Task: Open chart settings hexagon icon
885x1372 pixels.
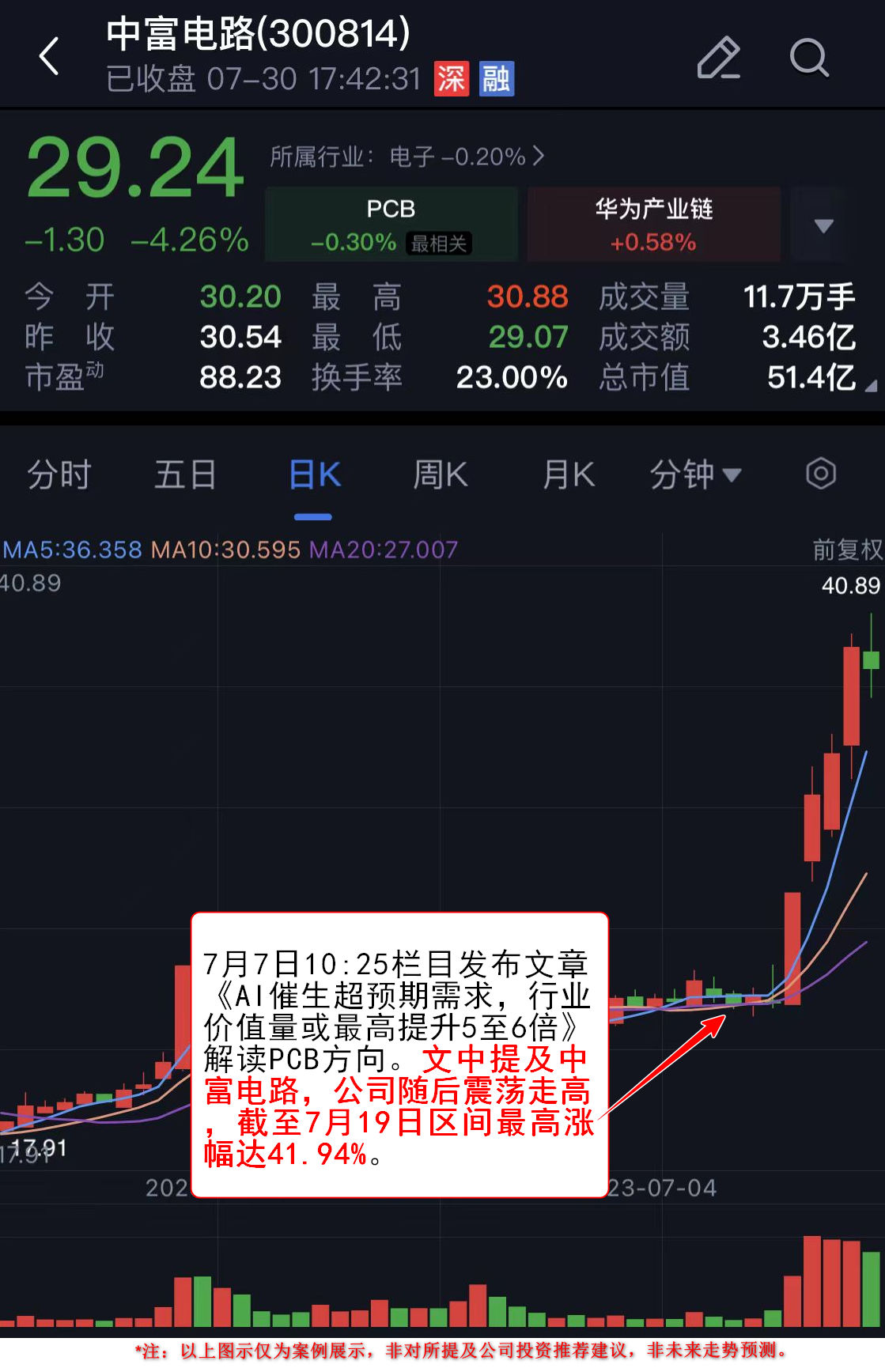Action: (820, 474)
